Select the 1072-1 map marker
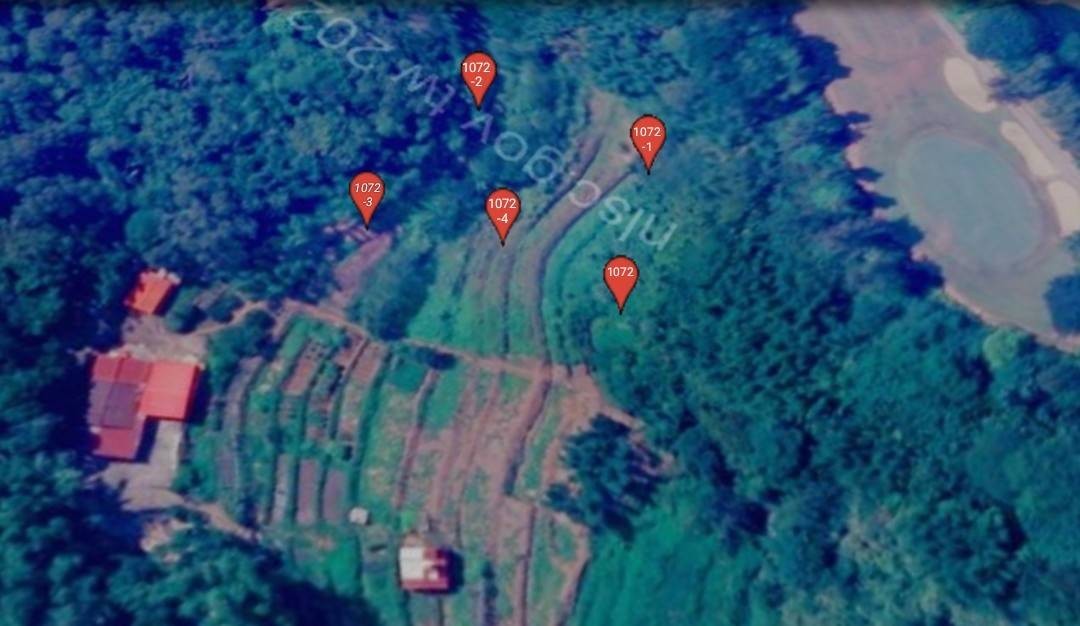 click(x=648, y=139)
